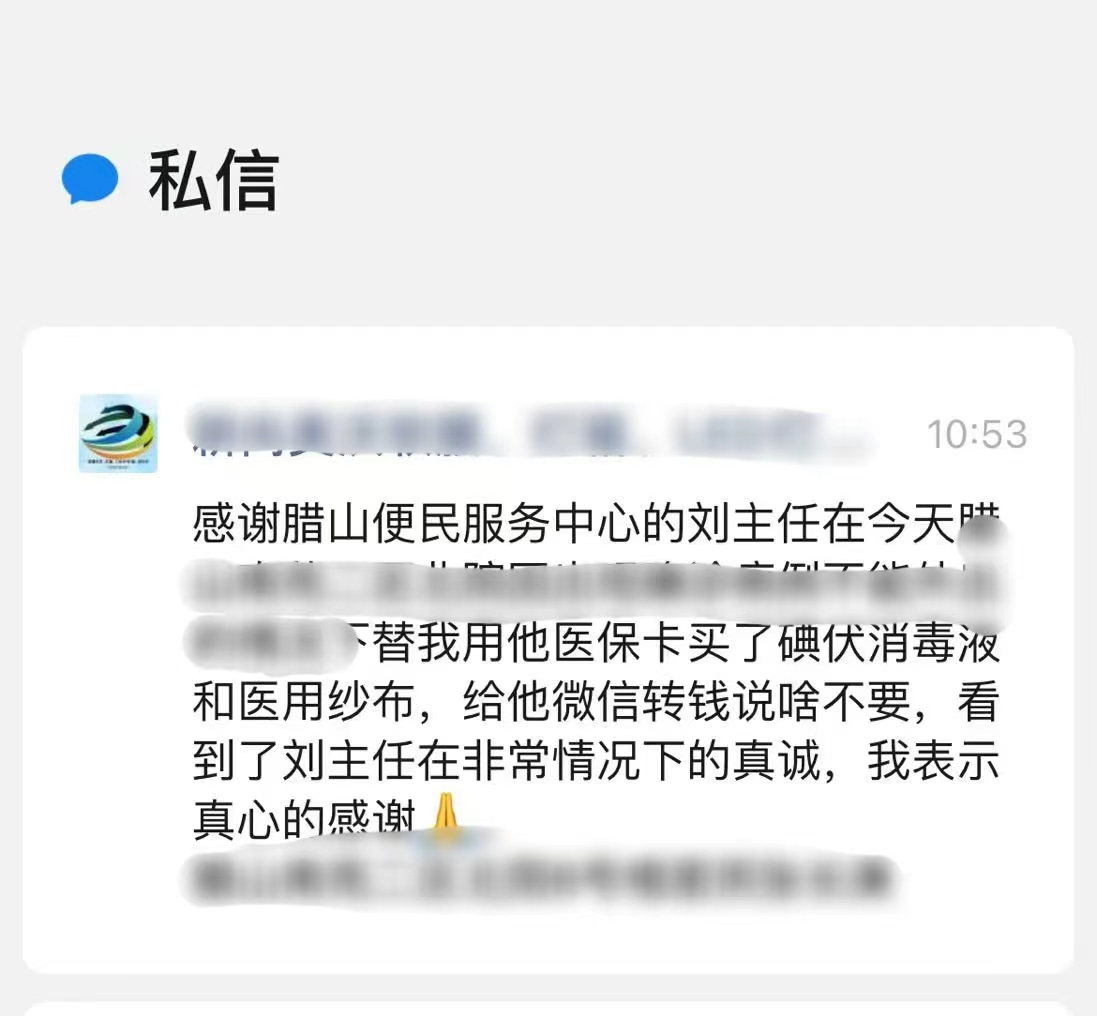The width and height of the screenshot is (1097, 1016).
Task: Tap the sender's avatar on the message card
Action: tap(118, 434)
